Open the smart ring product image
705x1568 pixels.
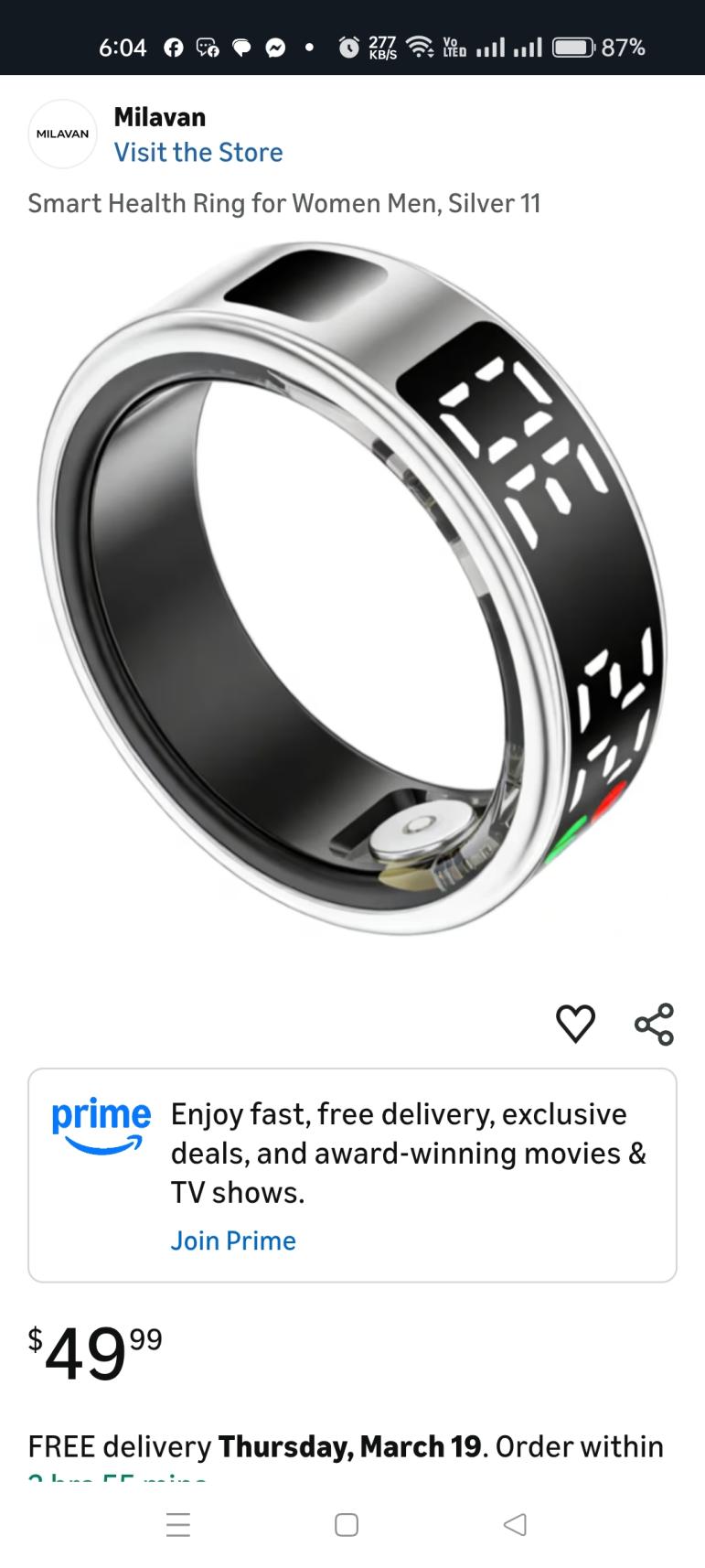[352, 585]
